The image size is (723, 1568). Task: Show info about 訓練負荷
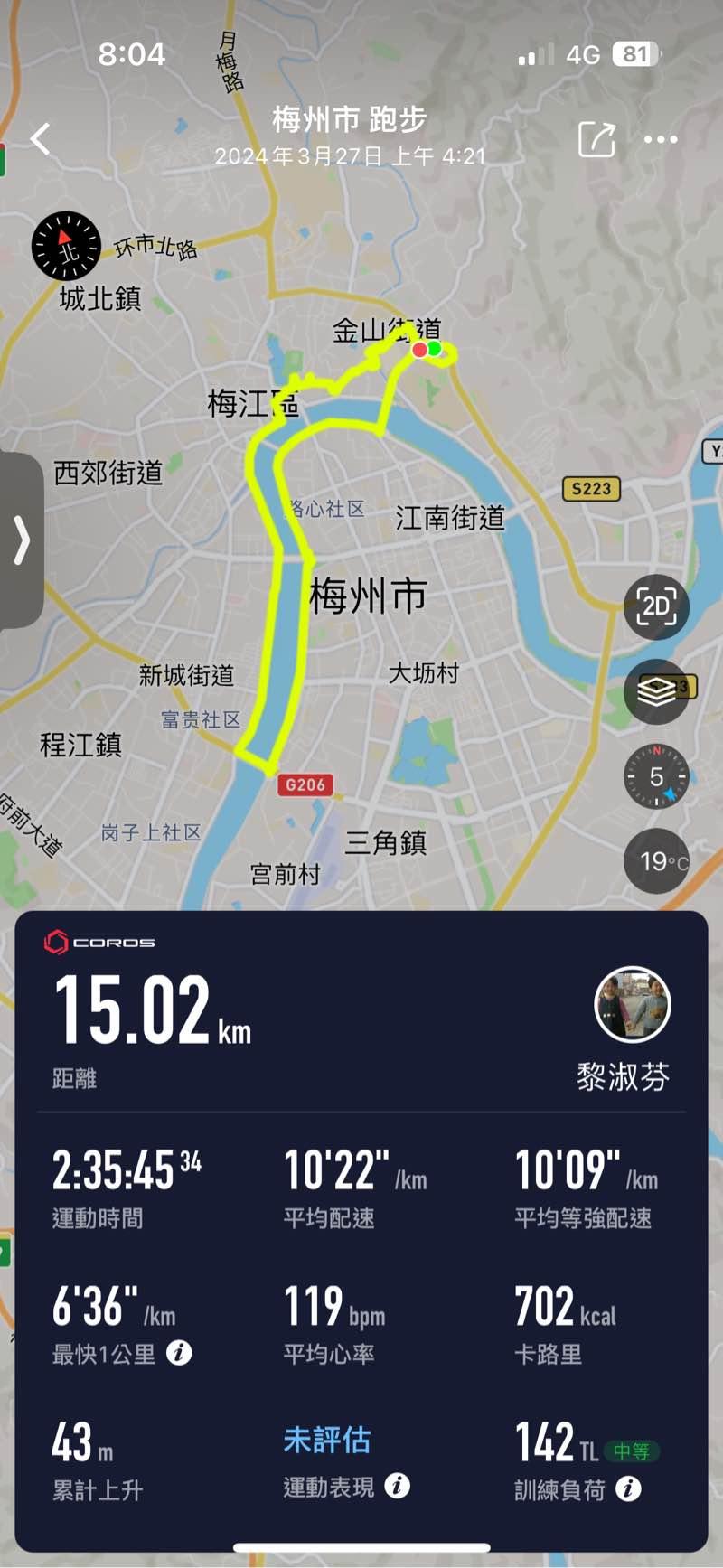pos(628,1488)
